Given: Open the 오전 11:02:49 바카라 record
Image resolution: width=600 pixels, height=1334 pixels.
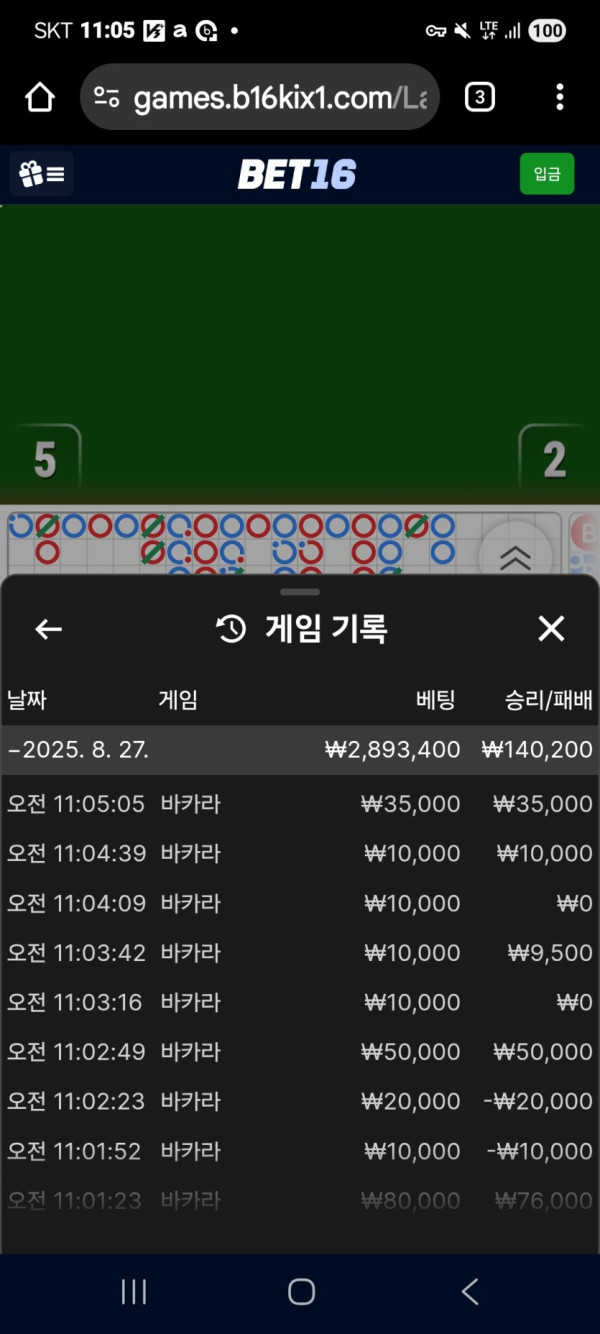Looking at the screenshot, I should [x=300, y=1052].
